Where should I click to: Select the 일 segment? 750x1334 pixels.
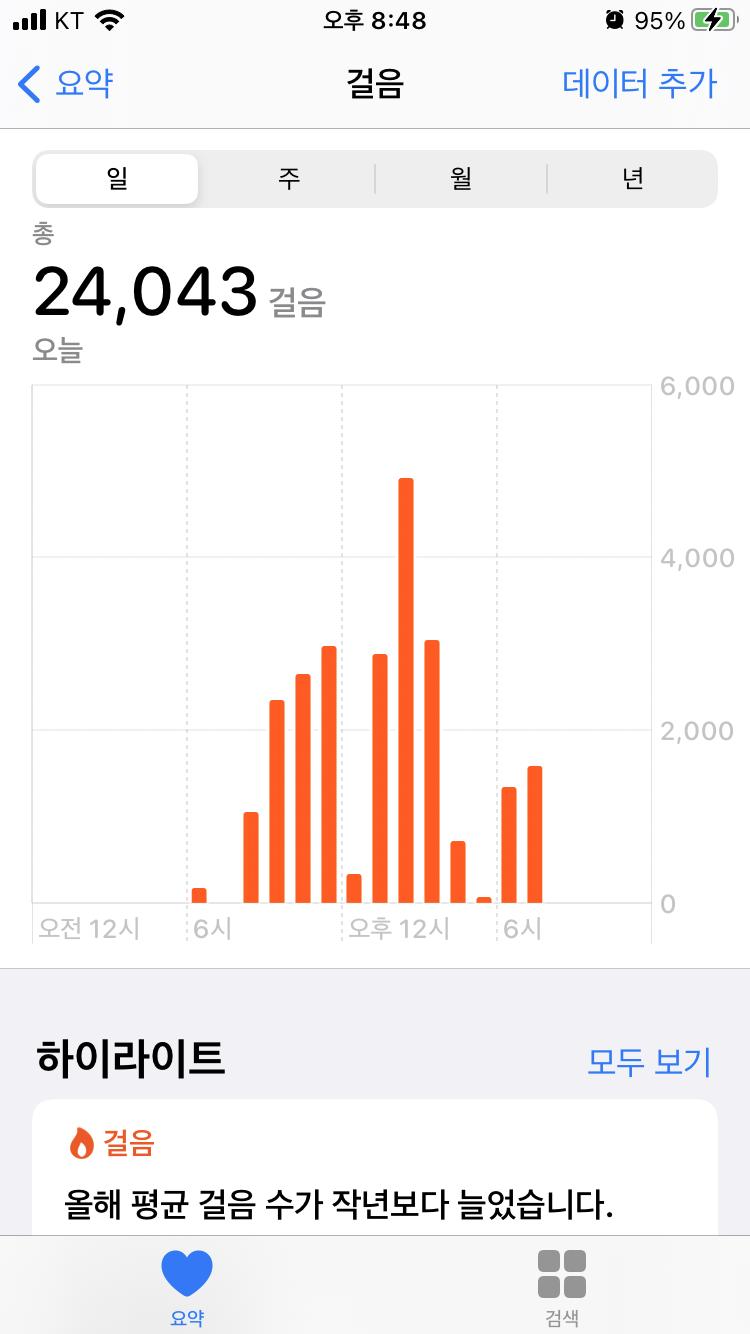[117, 179]
